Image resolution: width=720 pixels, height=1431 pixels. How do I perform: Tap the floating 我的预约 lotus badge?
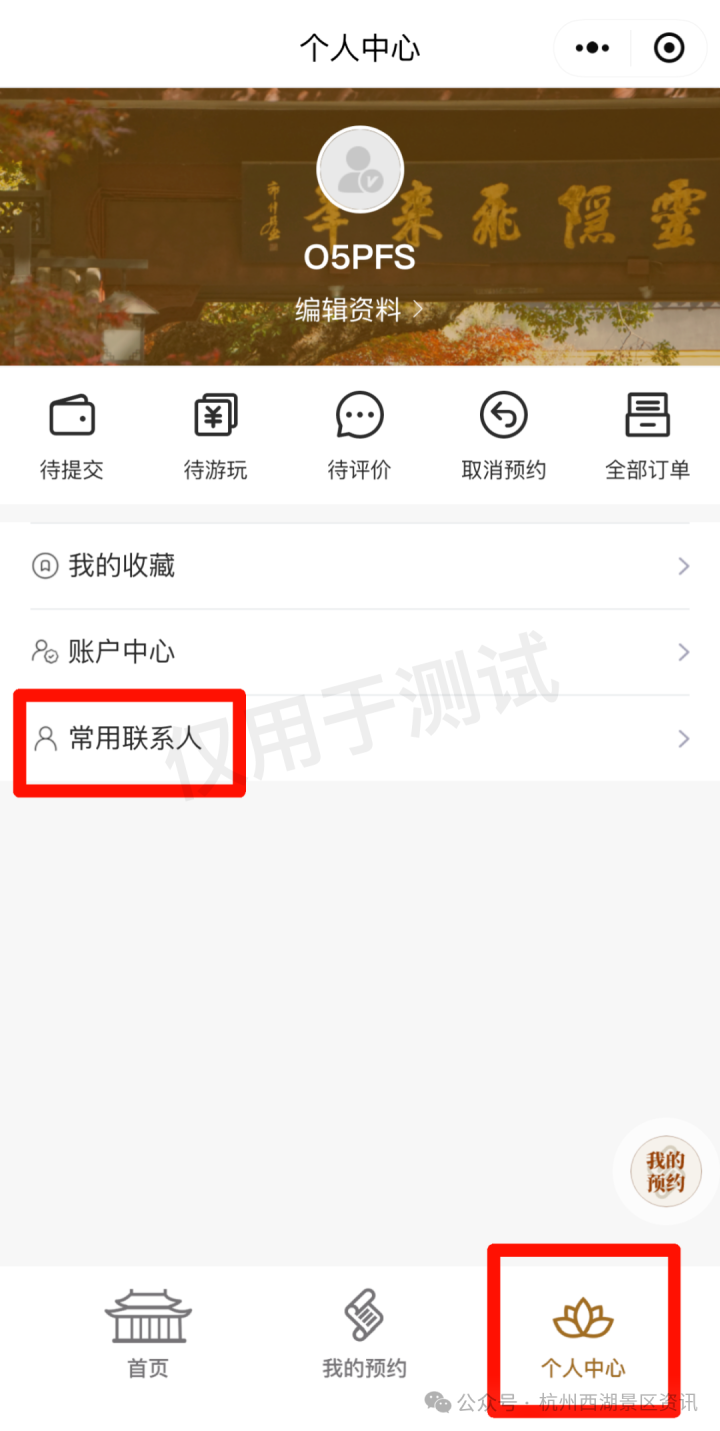click(664, 1171)
